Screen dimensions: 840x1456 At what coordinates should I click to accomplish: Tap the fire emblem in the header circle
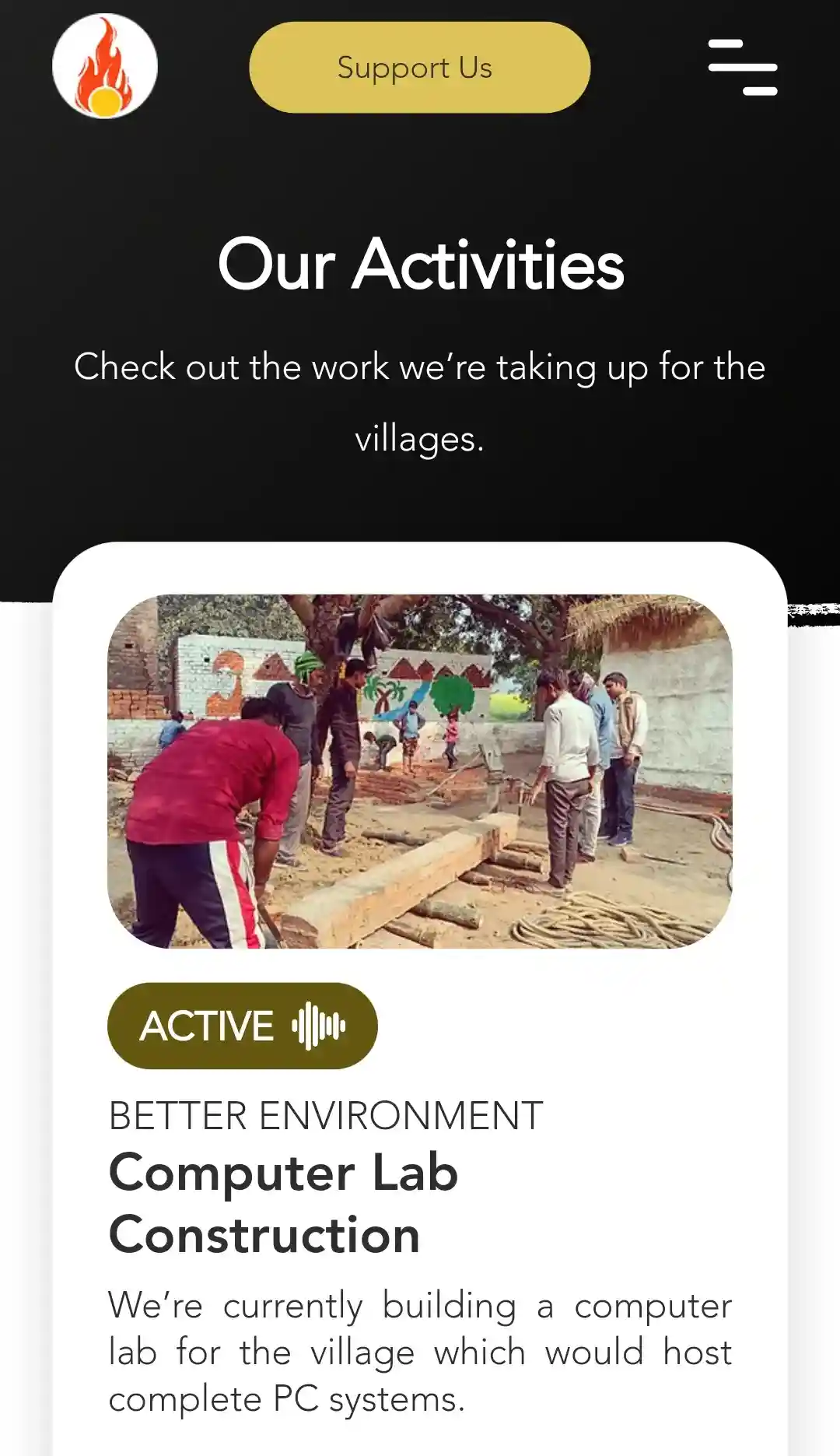103,68
